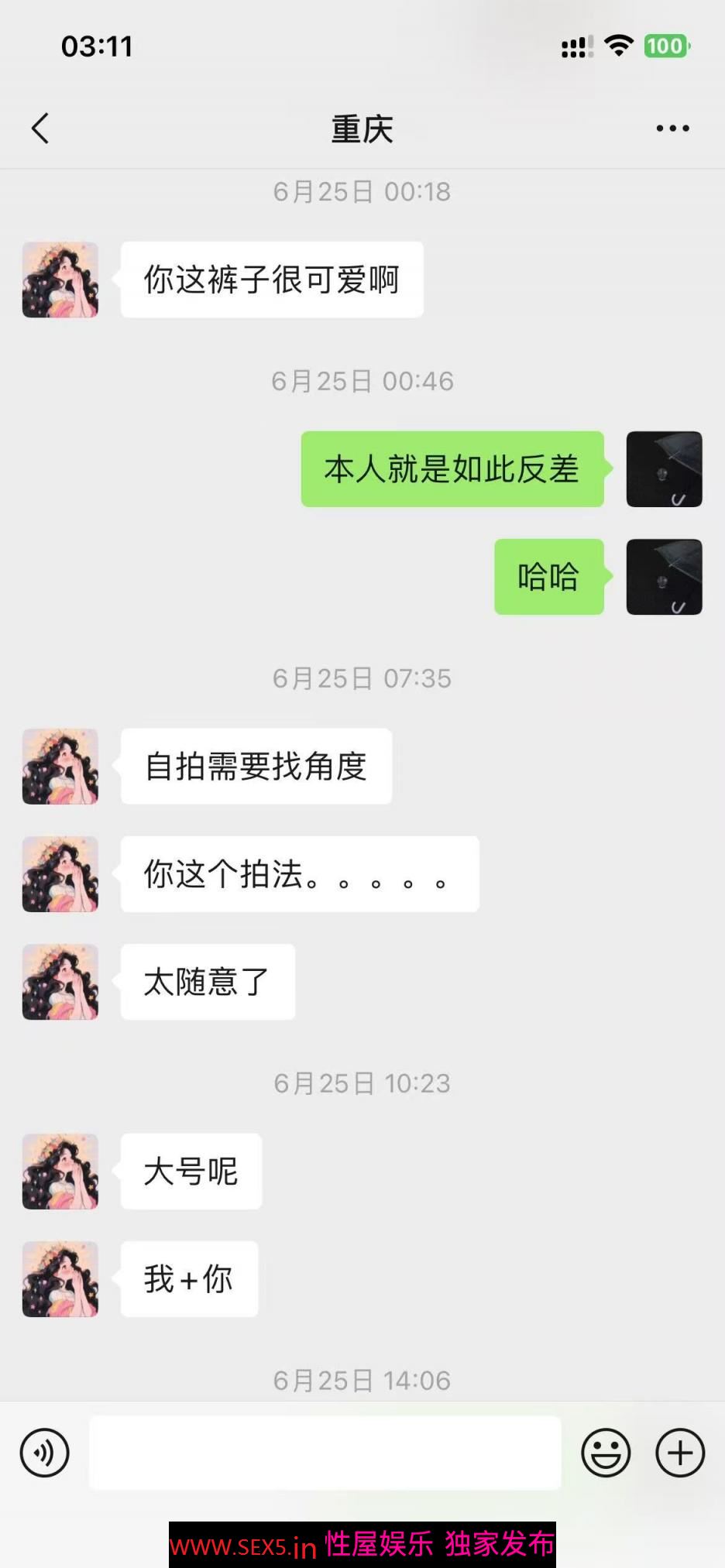
Task: Open the chat options three-dot menu
Action: coord(672,129)
